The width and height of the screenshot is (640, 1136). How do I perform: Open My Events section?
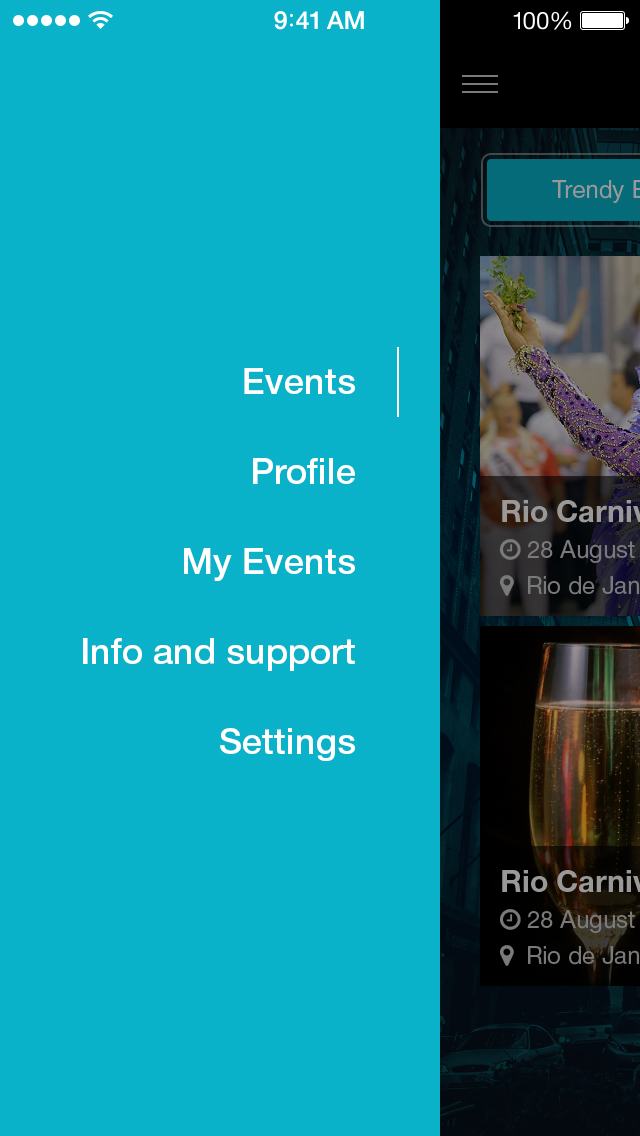(268, 562)
